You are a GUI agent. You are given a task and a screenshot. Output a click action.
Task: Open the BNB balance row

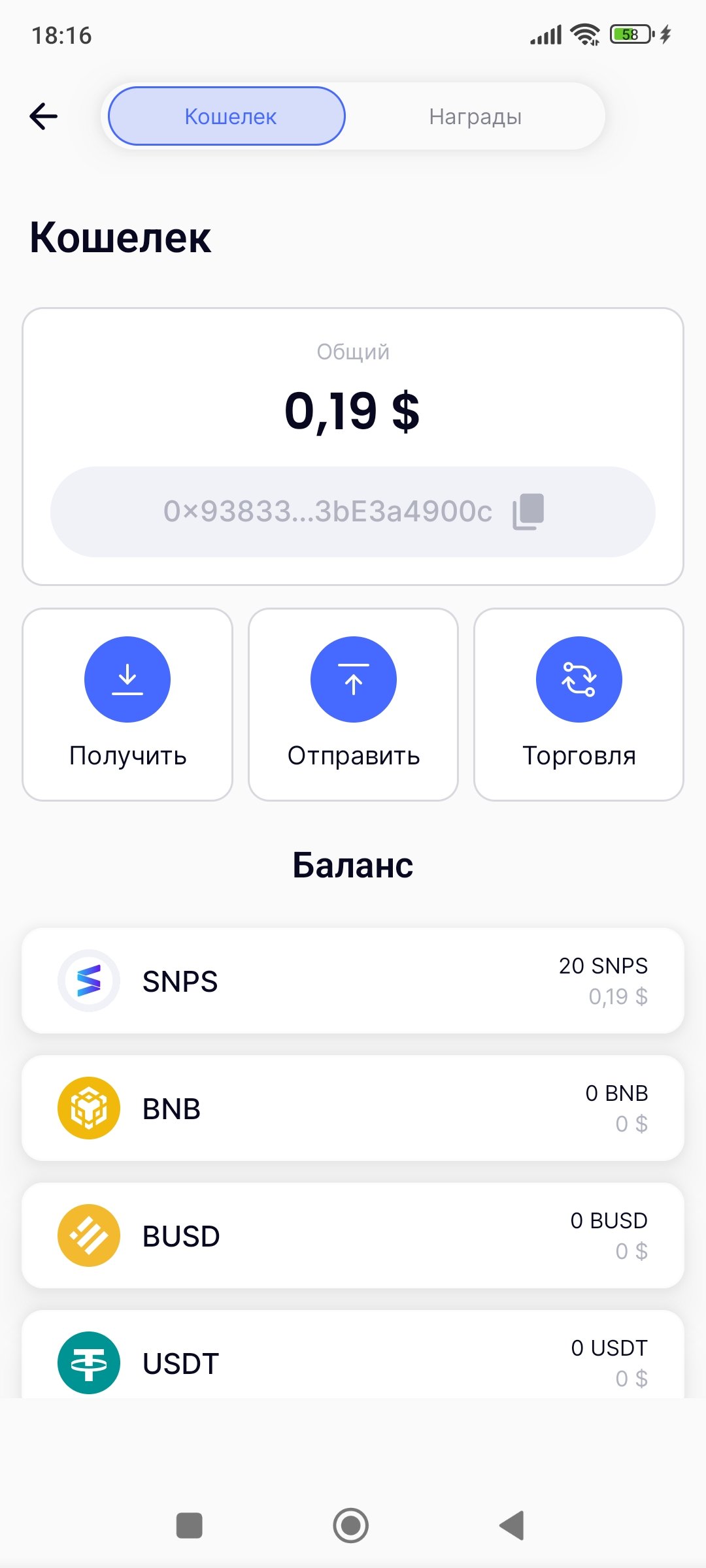(353, 1108)
